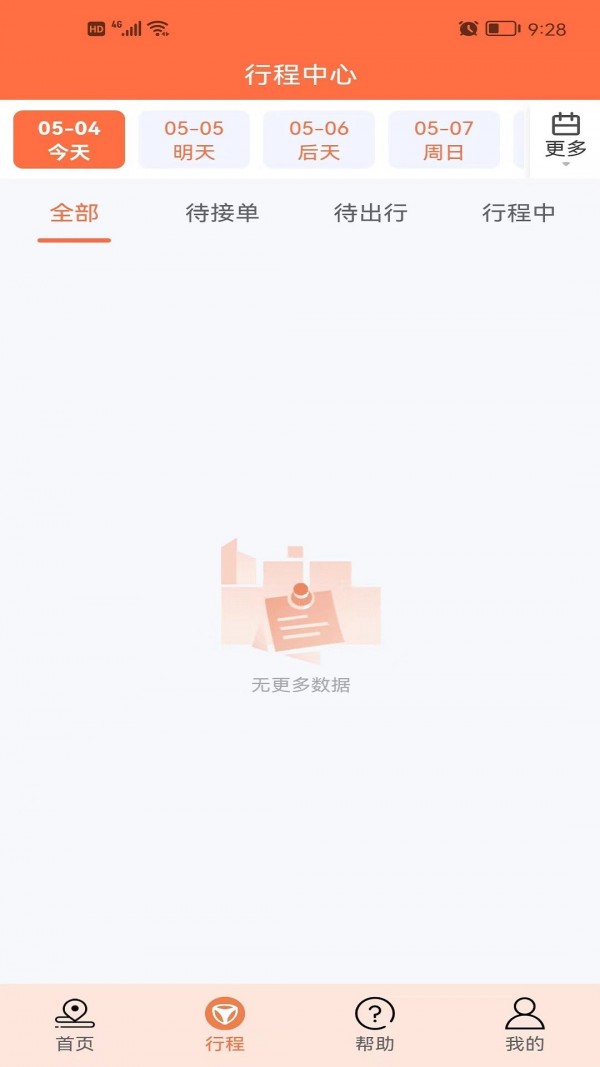Image resolution: width=600 pixels, height=1067 pixels.
Task: Open the 帮助 help tab
Action: tap(375, 1025)
